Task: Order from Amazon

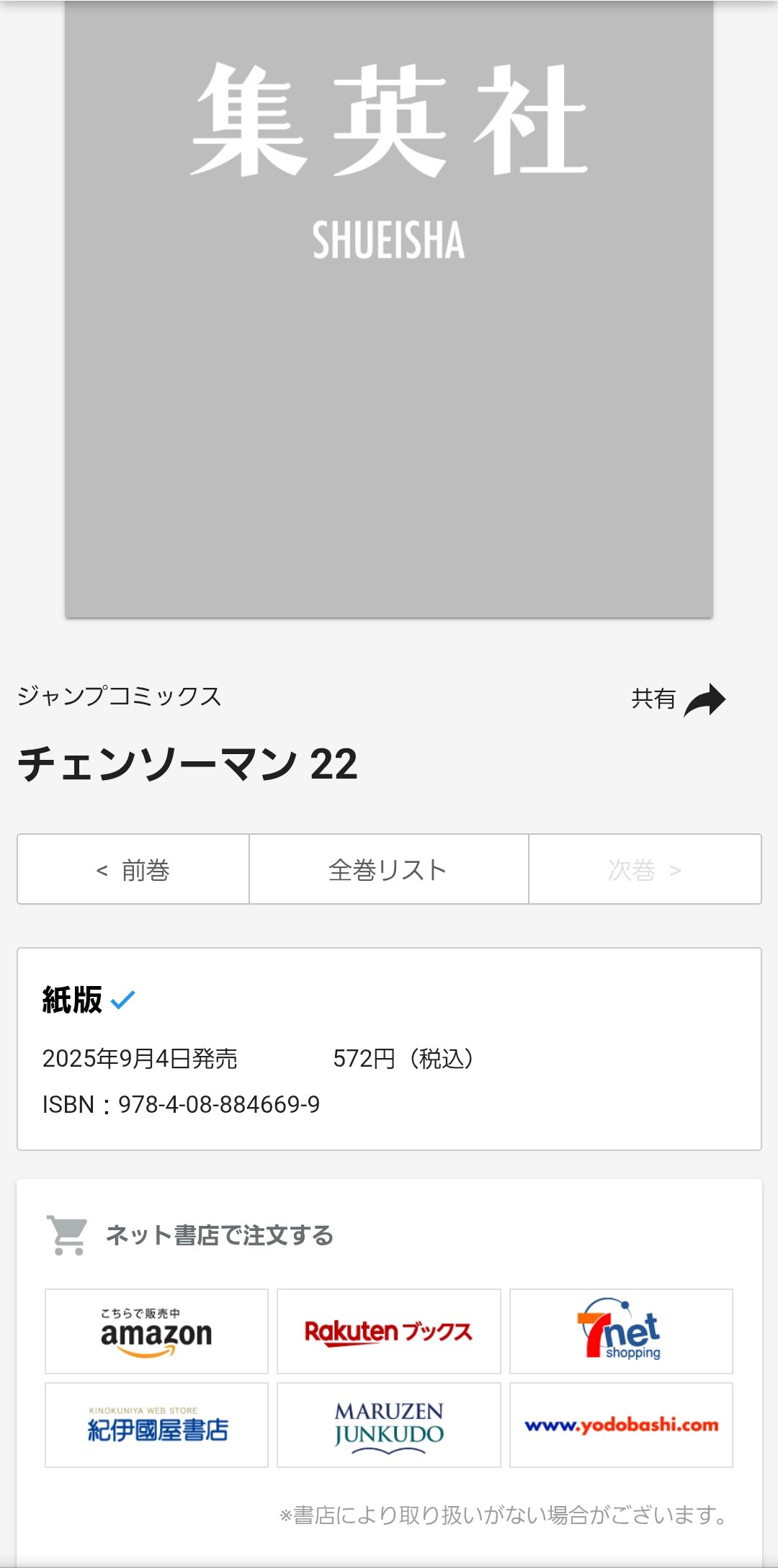Action: (156, 1332)
